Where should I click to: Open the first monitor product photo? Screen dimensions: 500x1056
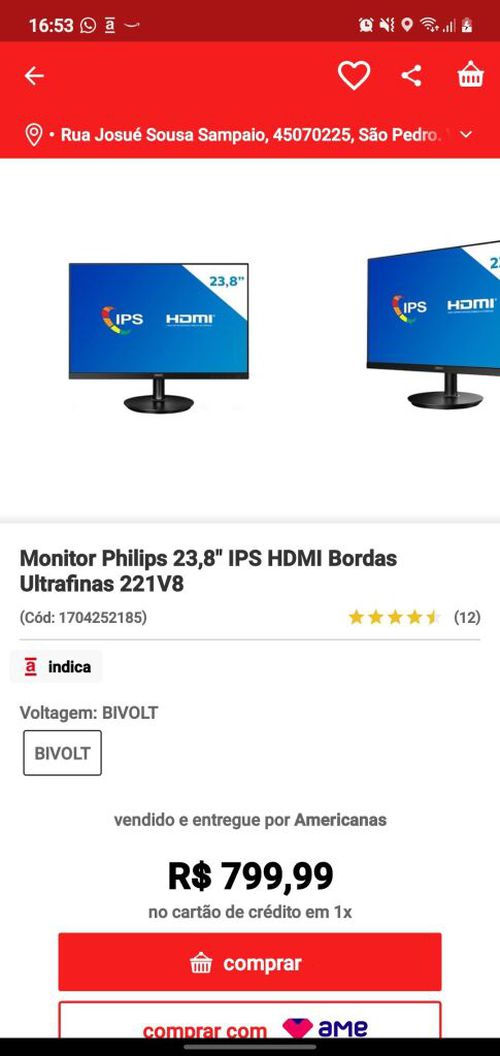[159, 337]
